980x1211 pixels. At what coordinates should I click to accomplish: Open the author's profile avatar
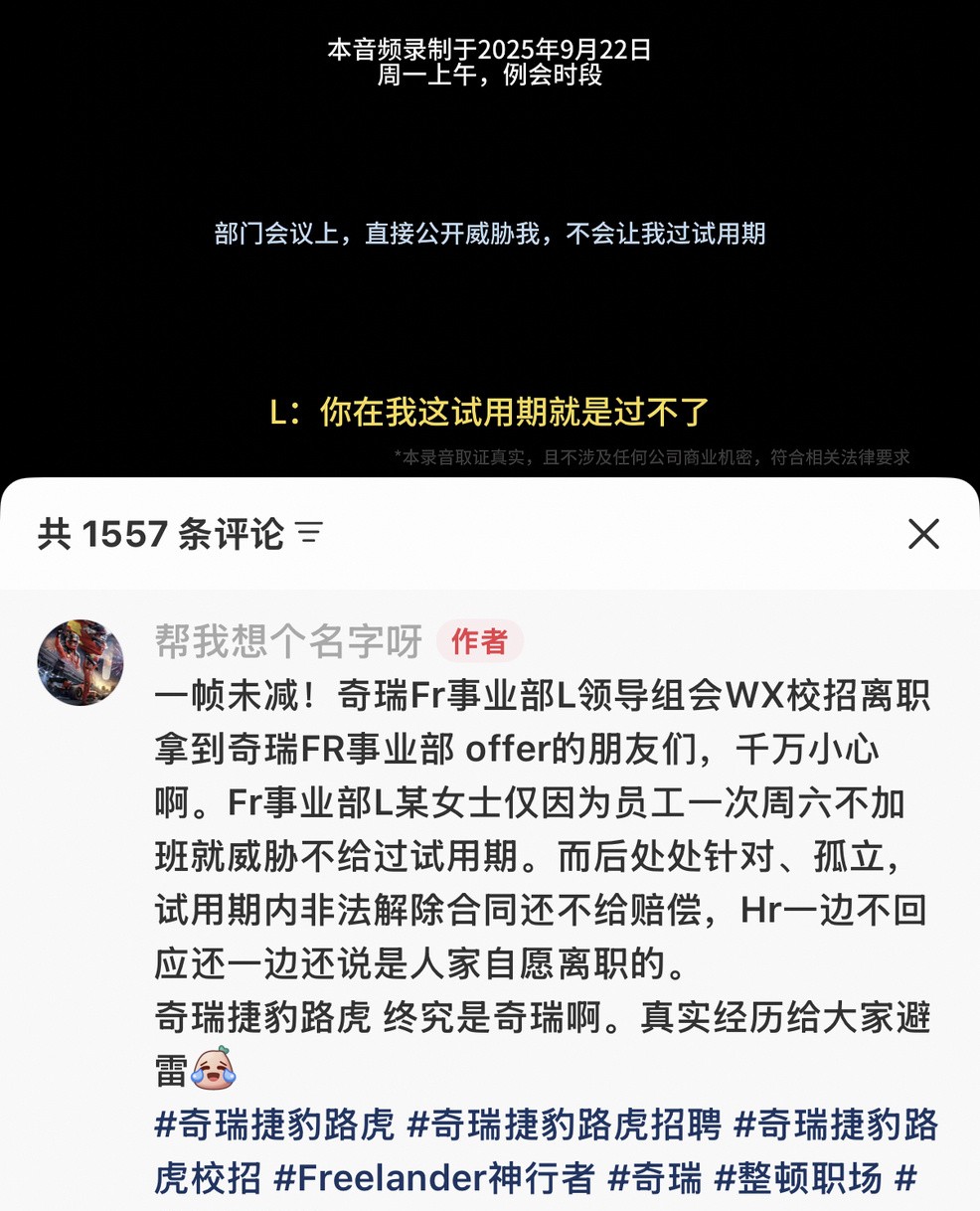(x=81, y=662)
